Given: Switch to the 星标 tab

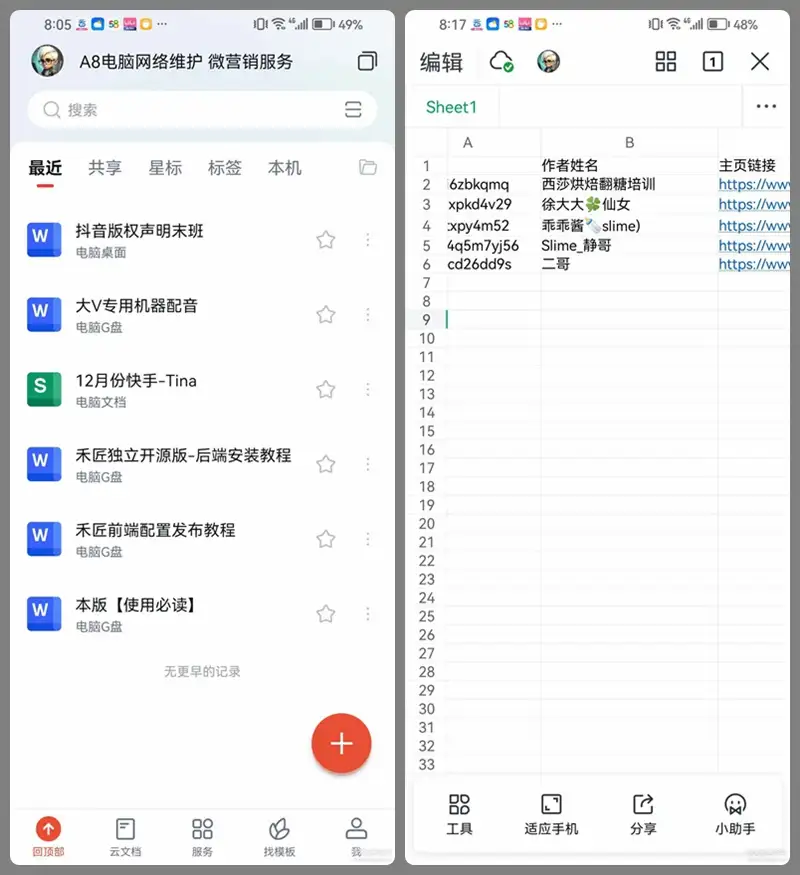Looking at the screenshot, I should point(165,168).
